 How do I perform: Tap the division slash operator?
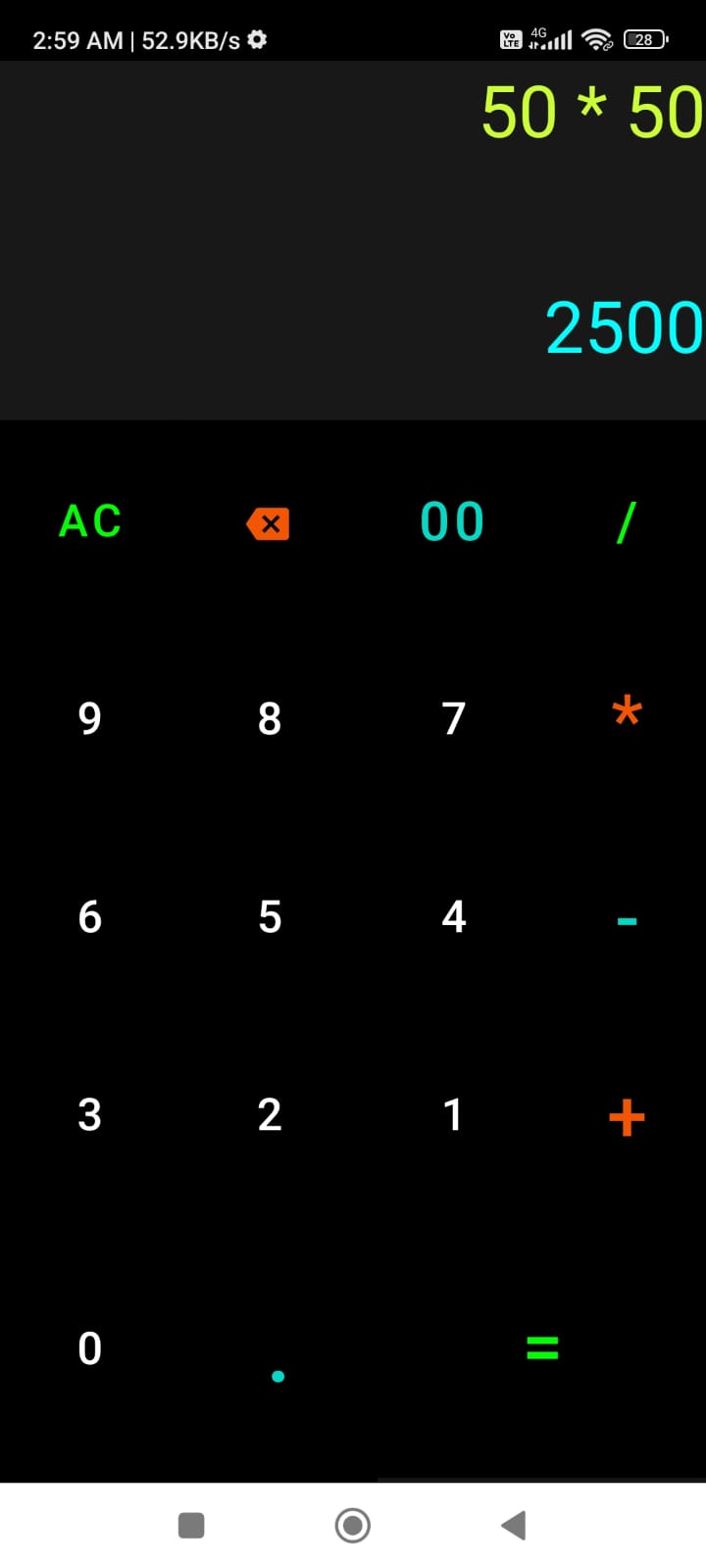click(627, 520)
